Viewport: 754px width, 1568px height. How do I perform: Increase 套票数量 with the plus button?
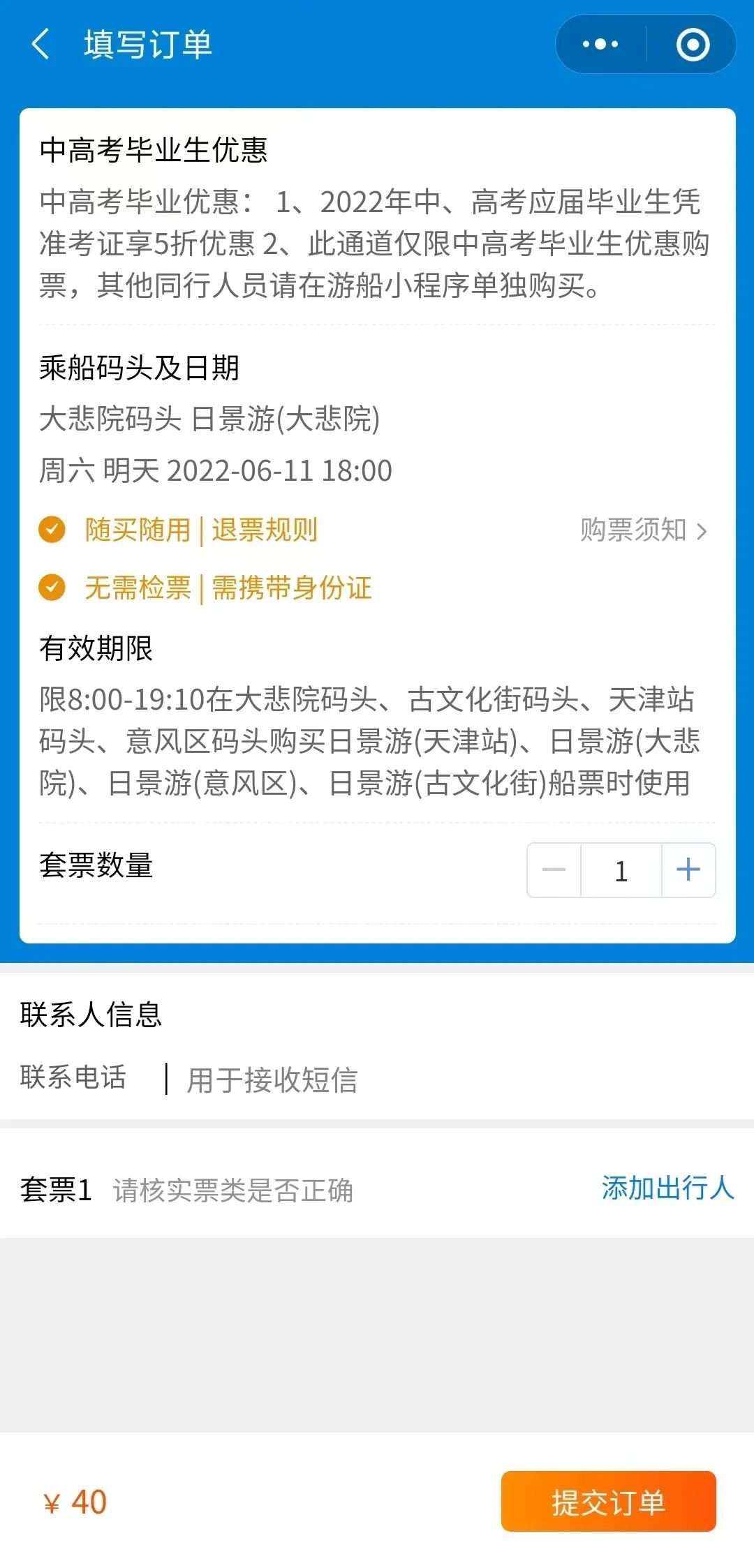[x=688, y=869]
